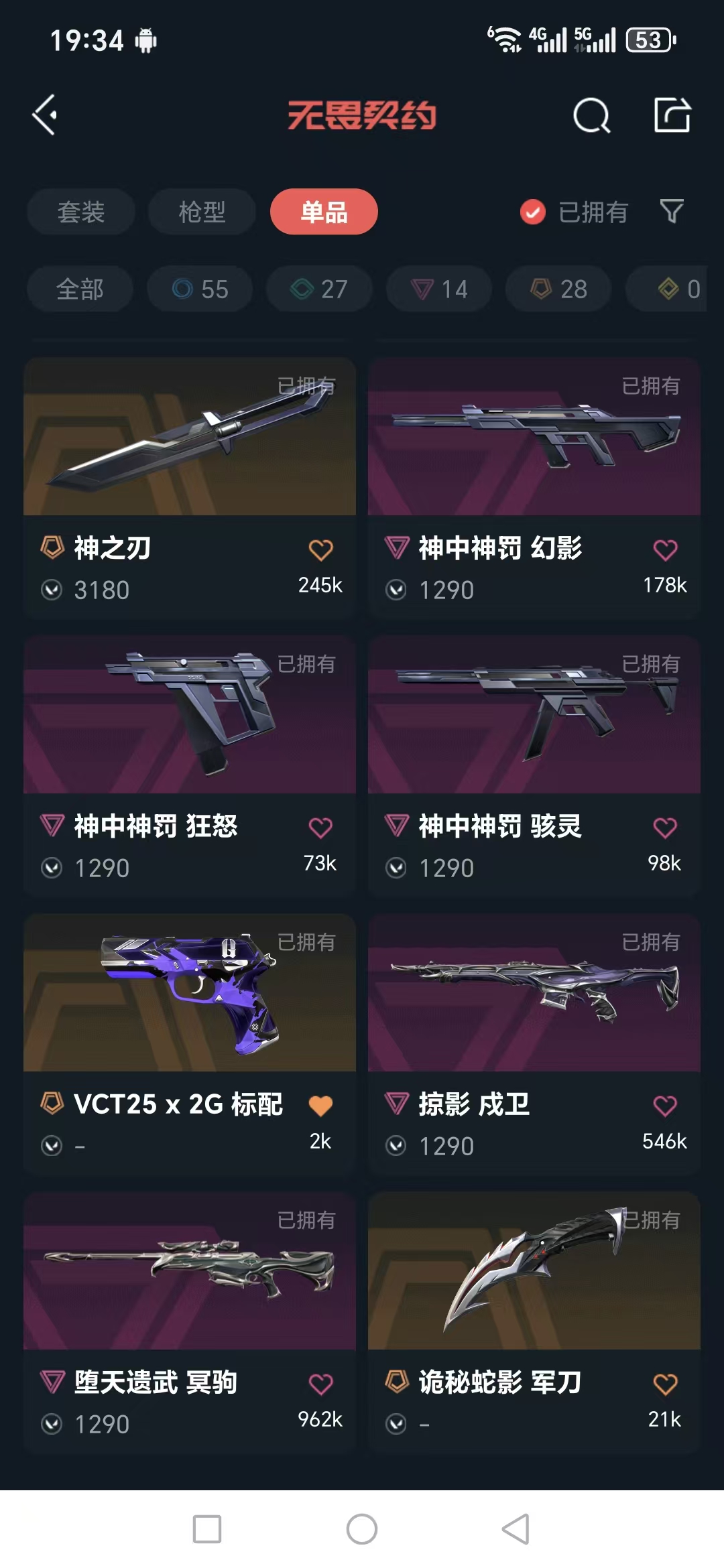
Task: Open the search function
Action: click(x=593, y=115)
